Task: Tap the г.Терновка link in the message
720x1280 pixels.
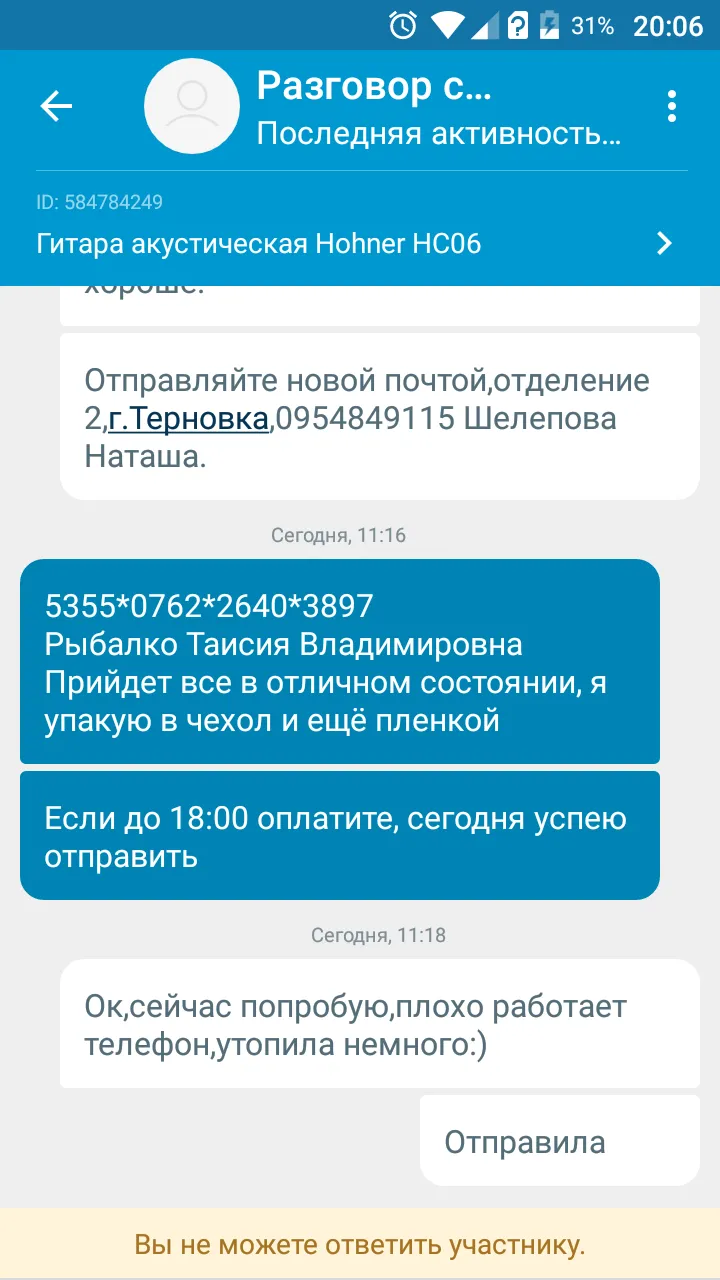Action: (188, 420)
